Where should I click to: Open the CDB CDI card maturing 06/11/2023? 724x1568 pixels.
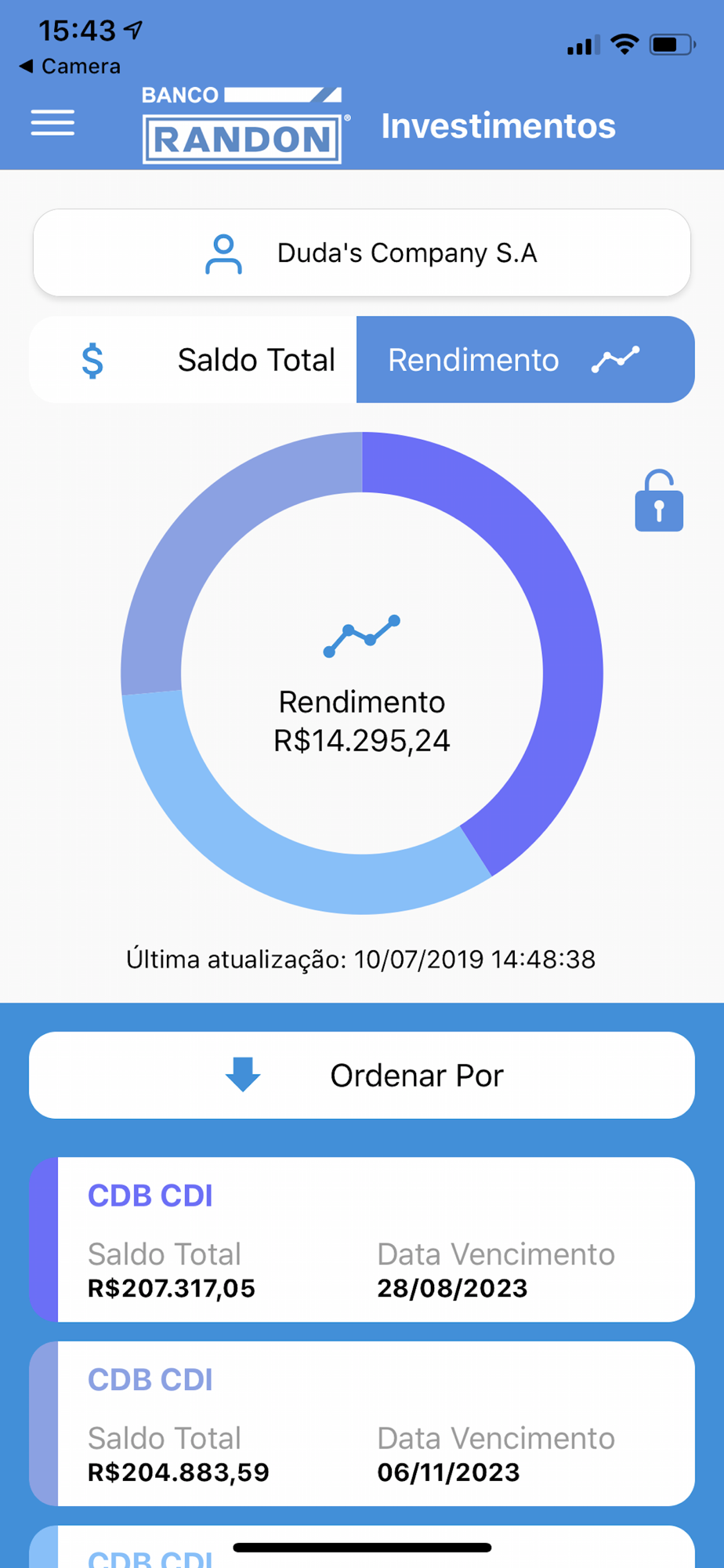362,1424
